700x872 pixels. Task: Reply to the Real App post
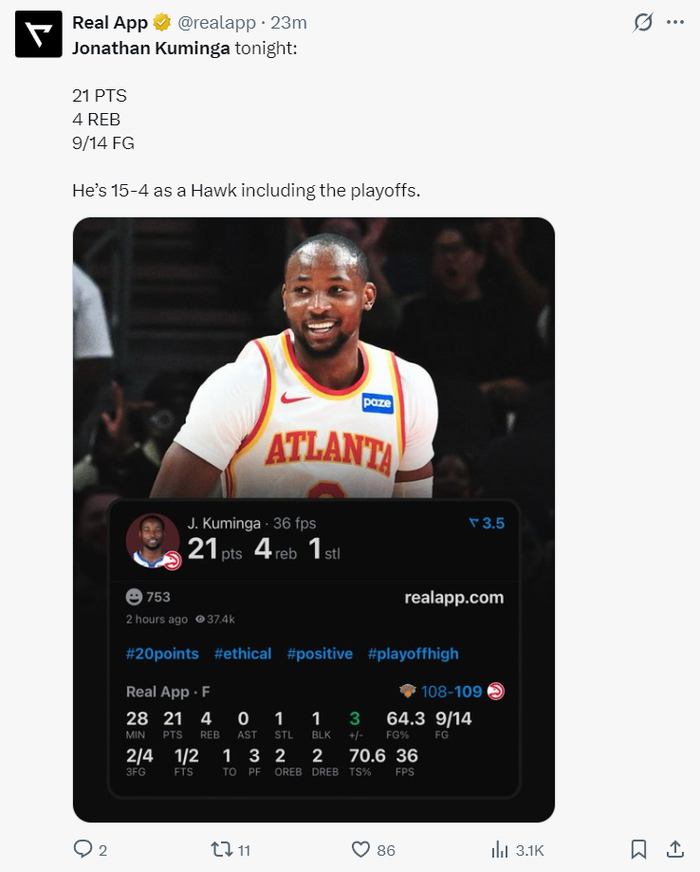coord(84,849)
